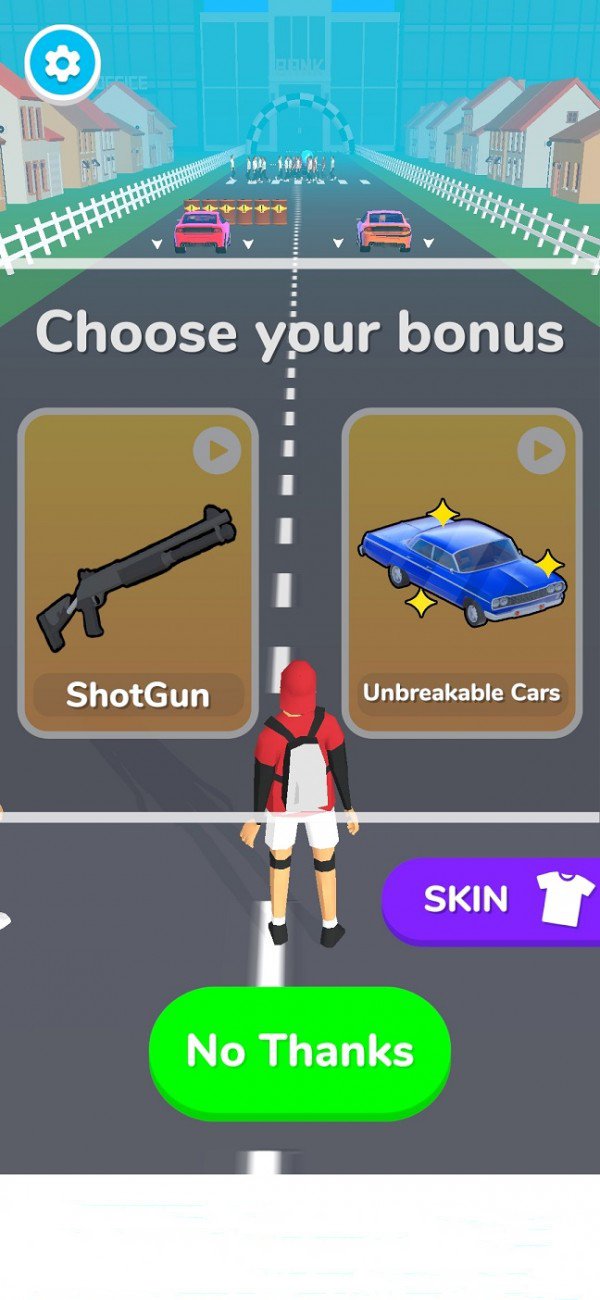600x1300 pixels.
Task: Select the Unbreakable Cars bonus card
Action: [x=462, y=573]
